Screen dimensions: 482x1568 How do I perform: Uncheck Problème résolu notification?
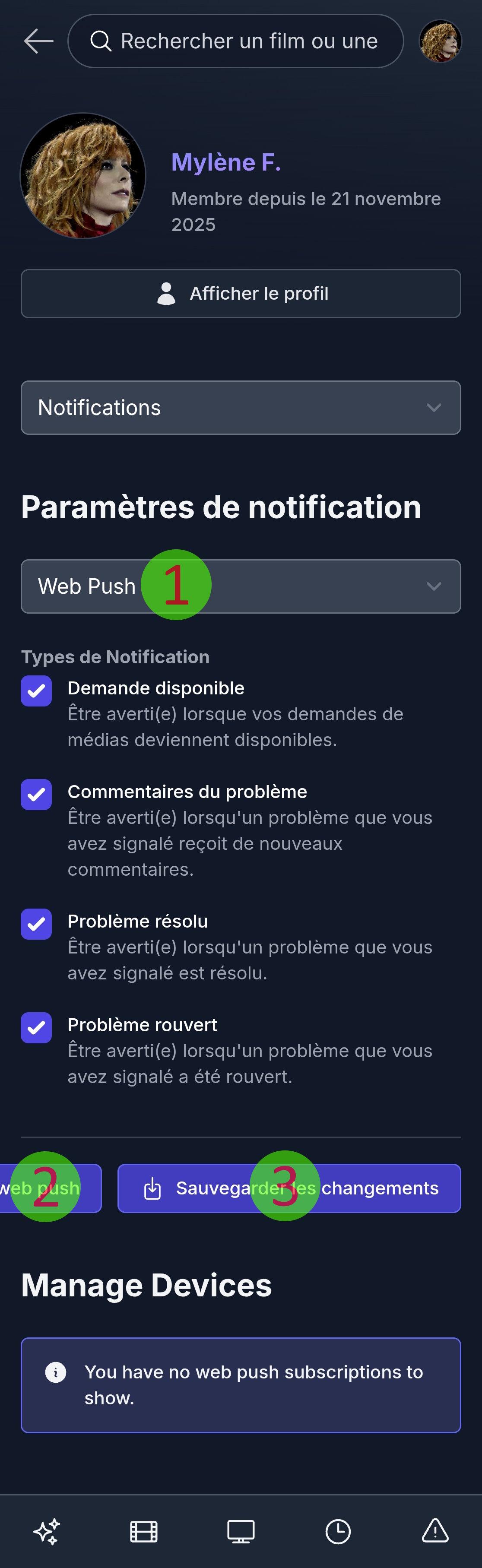point(37,924)
